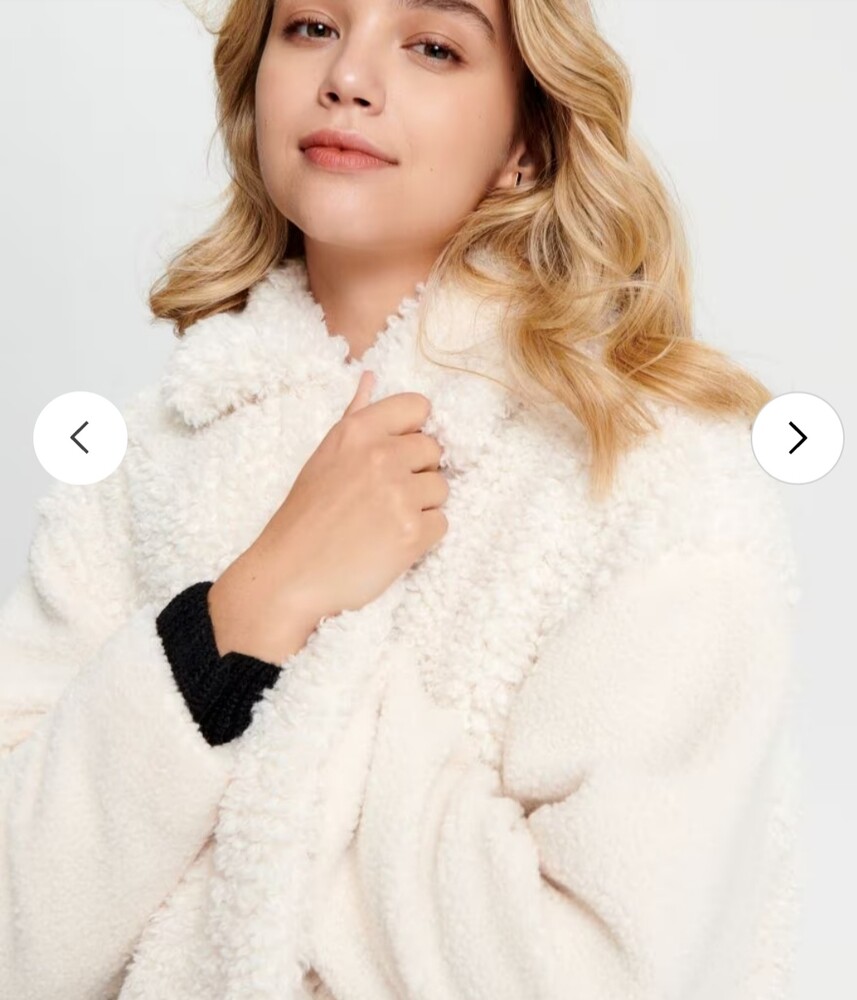The image size is (857, 1000).
Task: Go to the previous product photo
Action: (80, 438)
